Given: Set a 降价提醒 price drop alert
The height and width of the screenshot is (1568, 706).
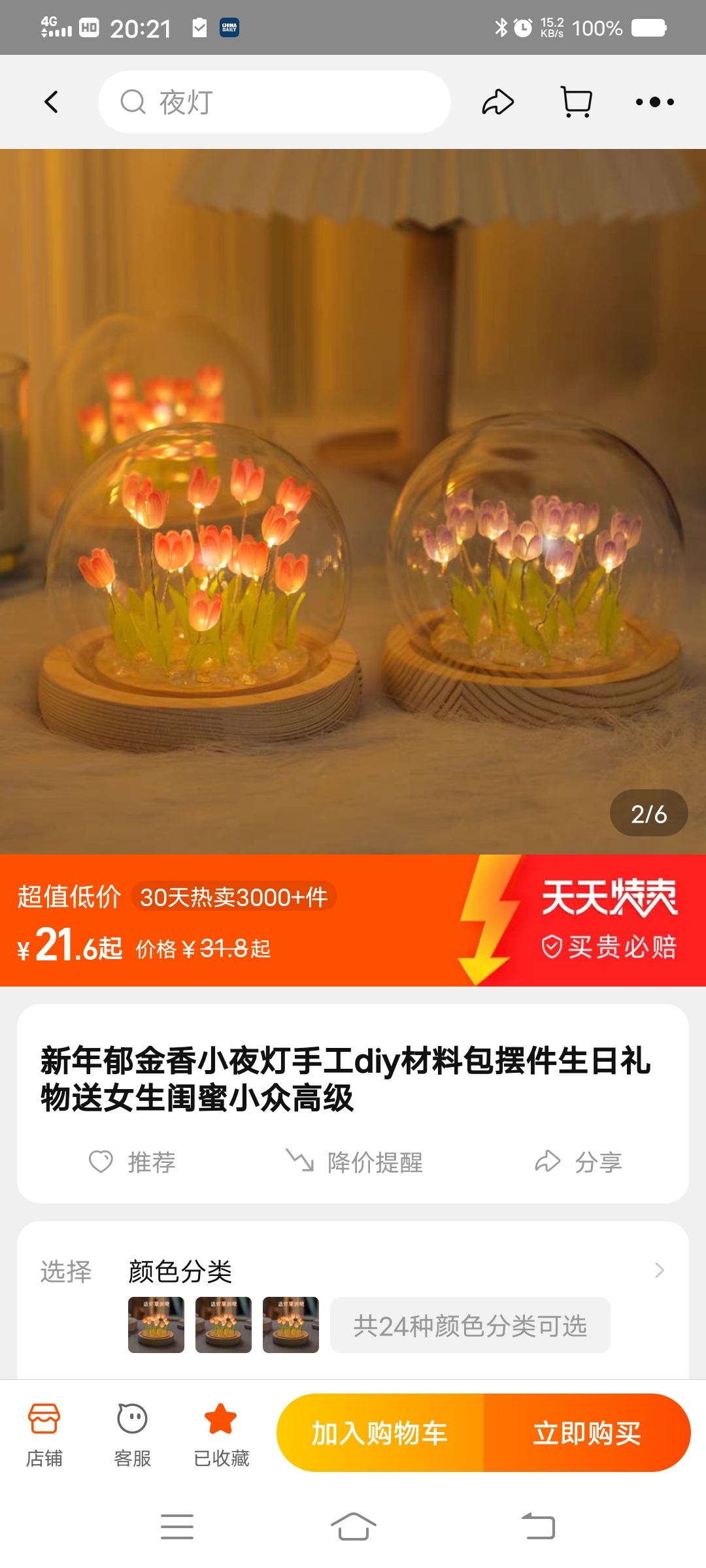Looking at the screenshot, I should [x=355, y=1162].
